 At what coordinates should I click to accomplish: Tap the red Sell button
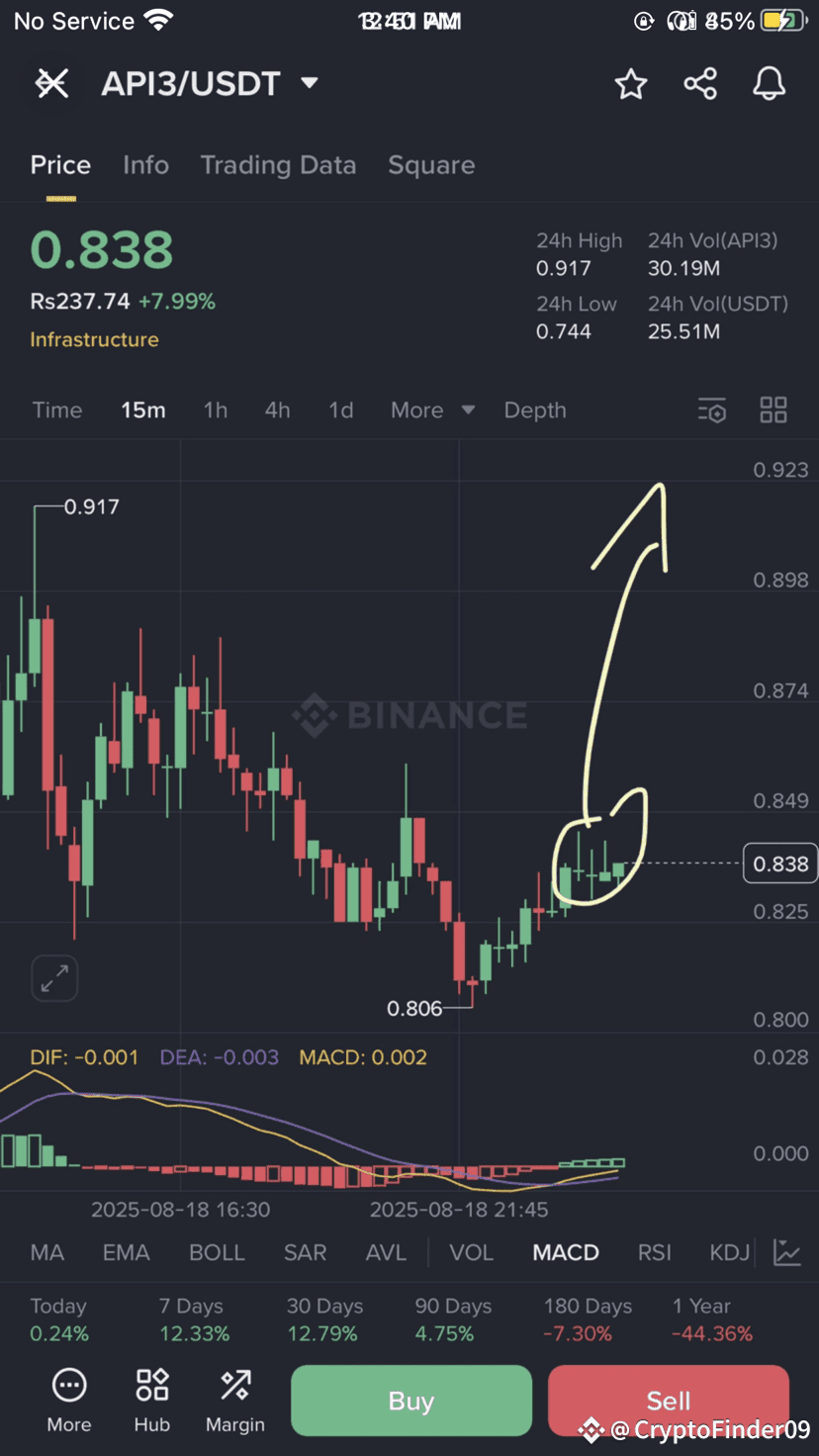[x=669, y=1401]
